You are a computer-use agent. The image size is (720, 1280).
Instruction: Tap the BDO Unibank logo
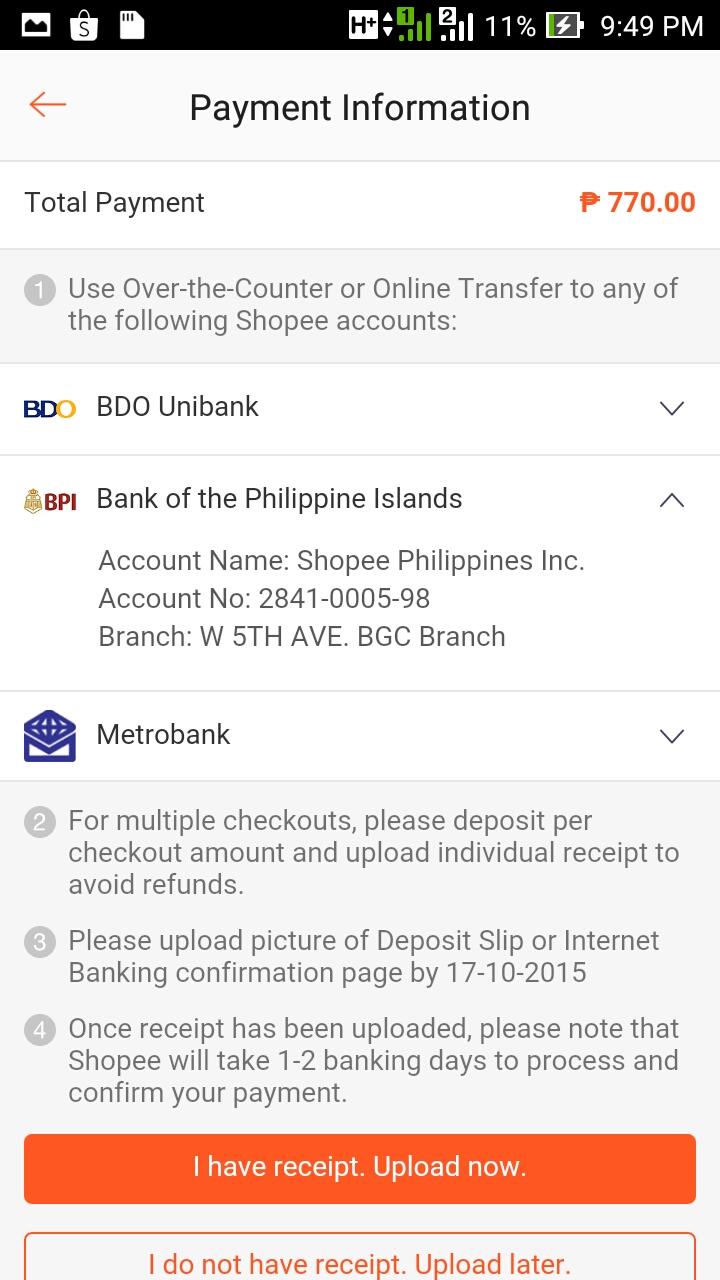[50, 407]
